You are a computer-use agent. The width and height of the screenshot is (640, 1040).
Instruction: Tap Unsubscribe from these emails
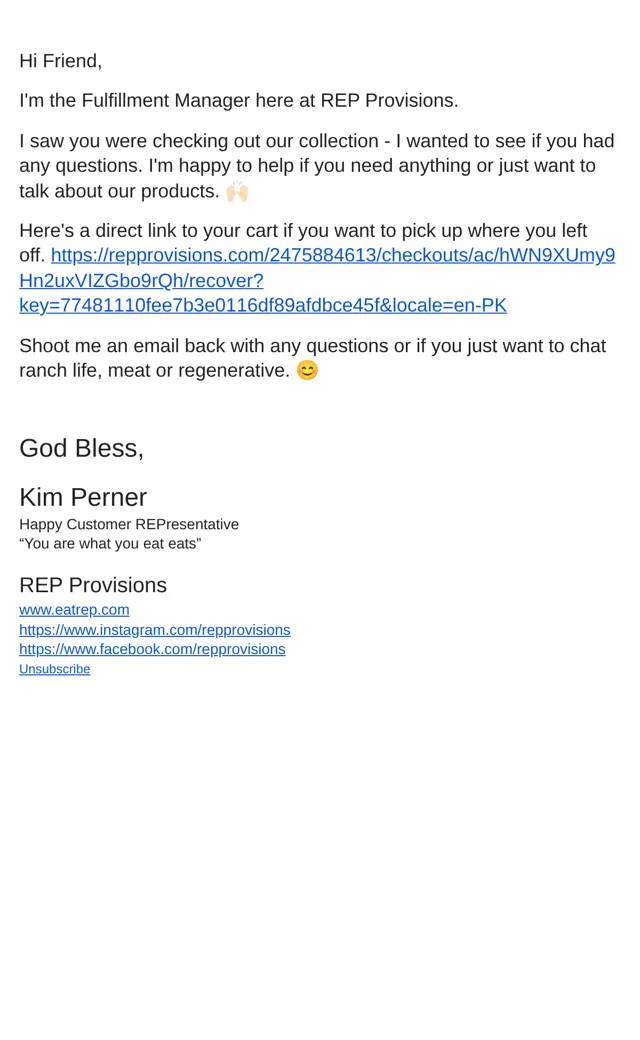54,669
